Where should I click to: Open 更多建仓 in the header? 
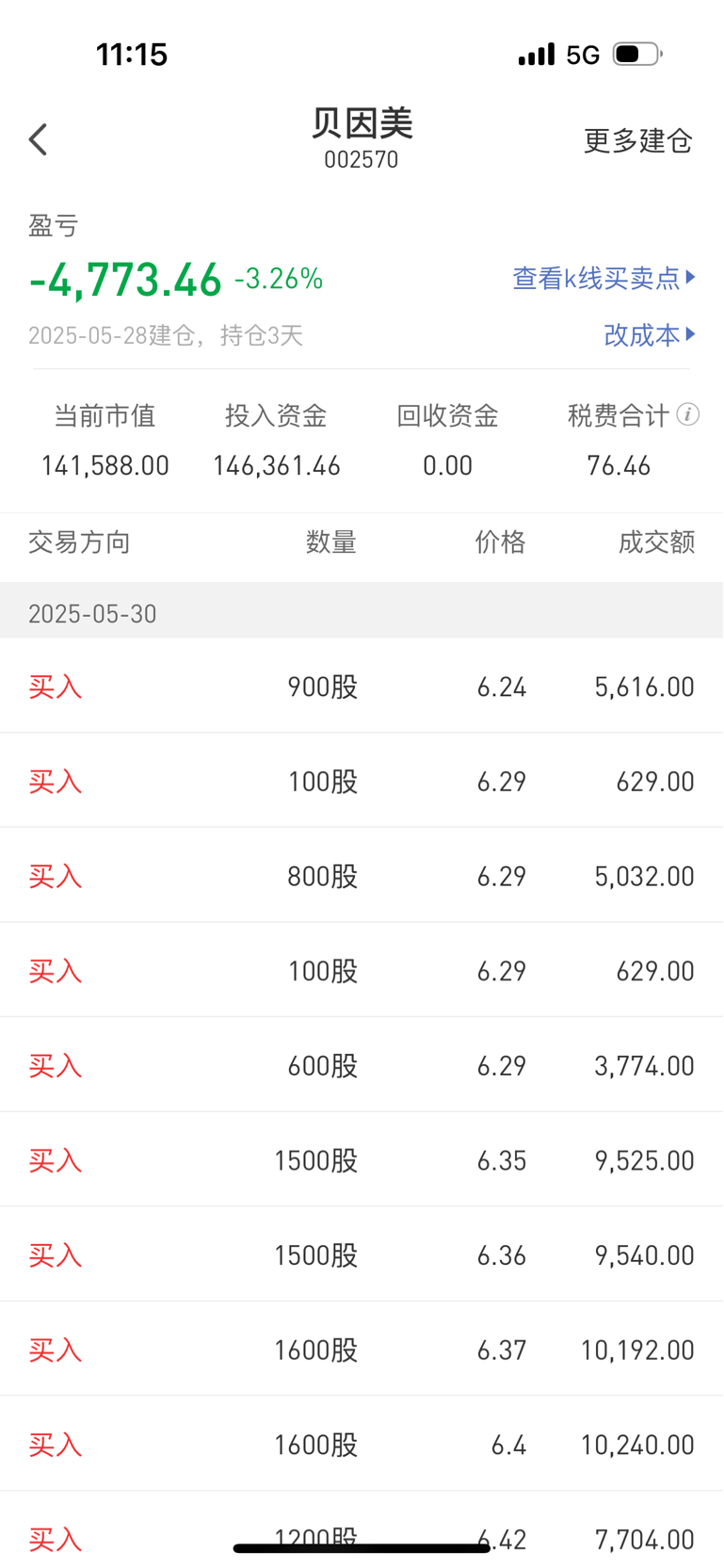pyautogui.click(x=638, y=140)
